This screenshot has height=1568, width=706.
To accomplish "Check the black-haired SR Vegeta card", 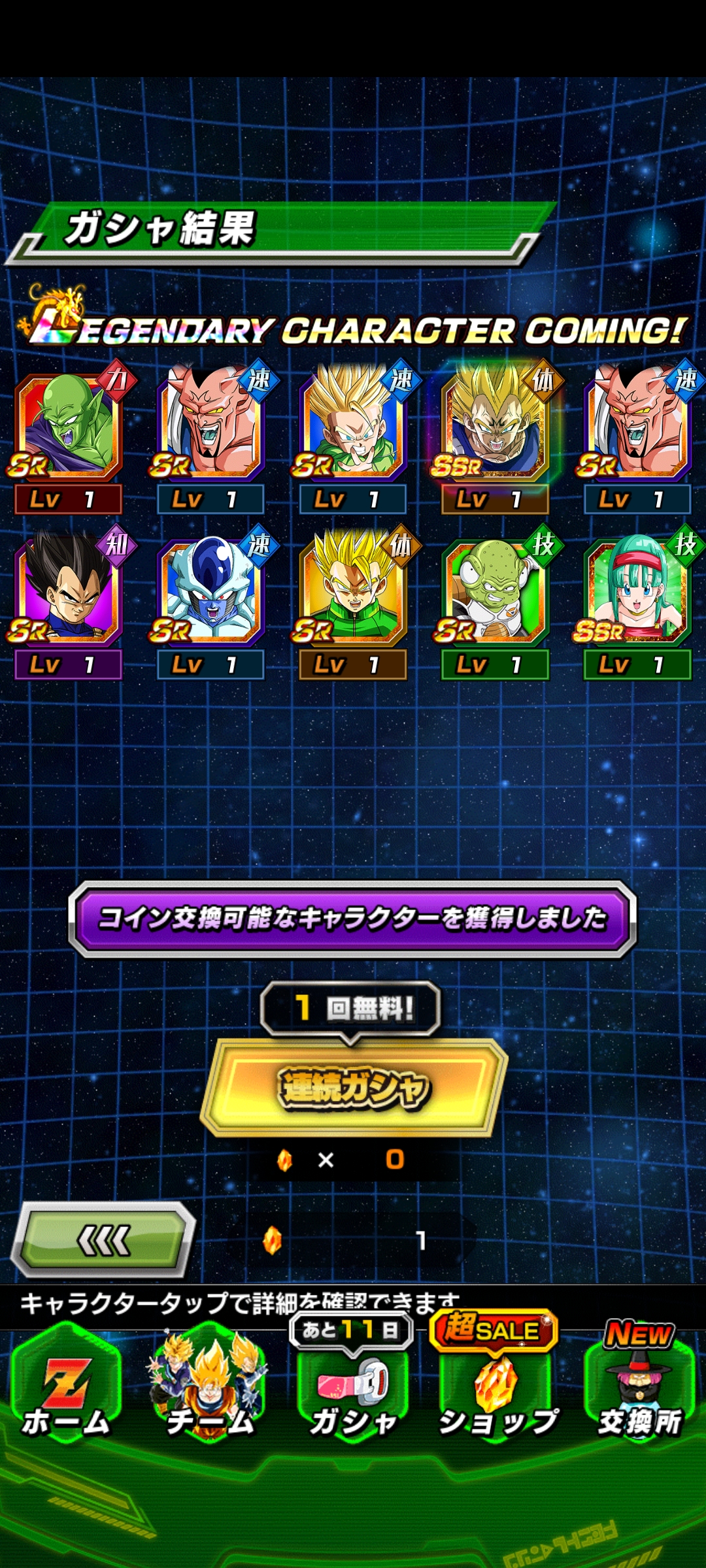I will 69,589.
